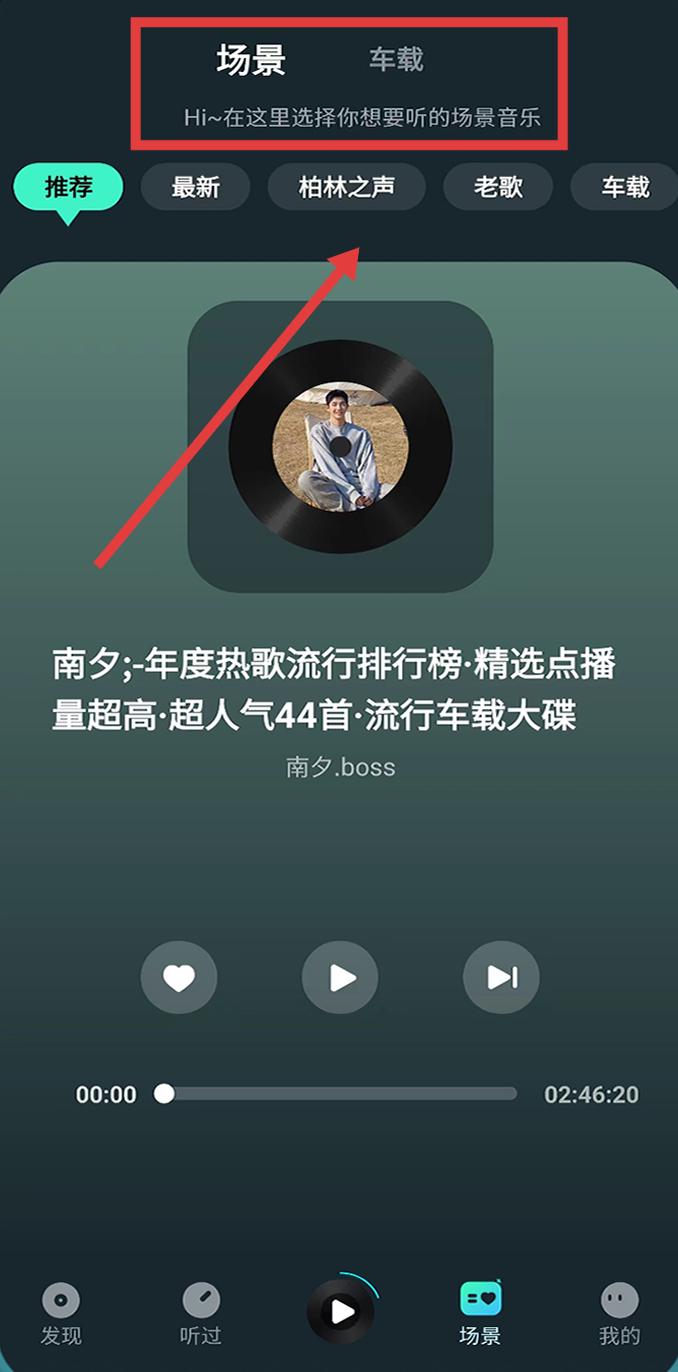The height and width of the screenshot is (1372, 678).
Task: Skip to the next track
Action: pos(501,977)
